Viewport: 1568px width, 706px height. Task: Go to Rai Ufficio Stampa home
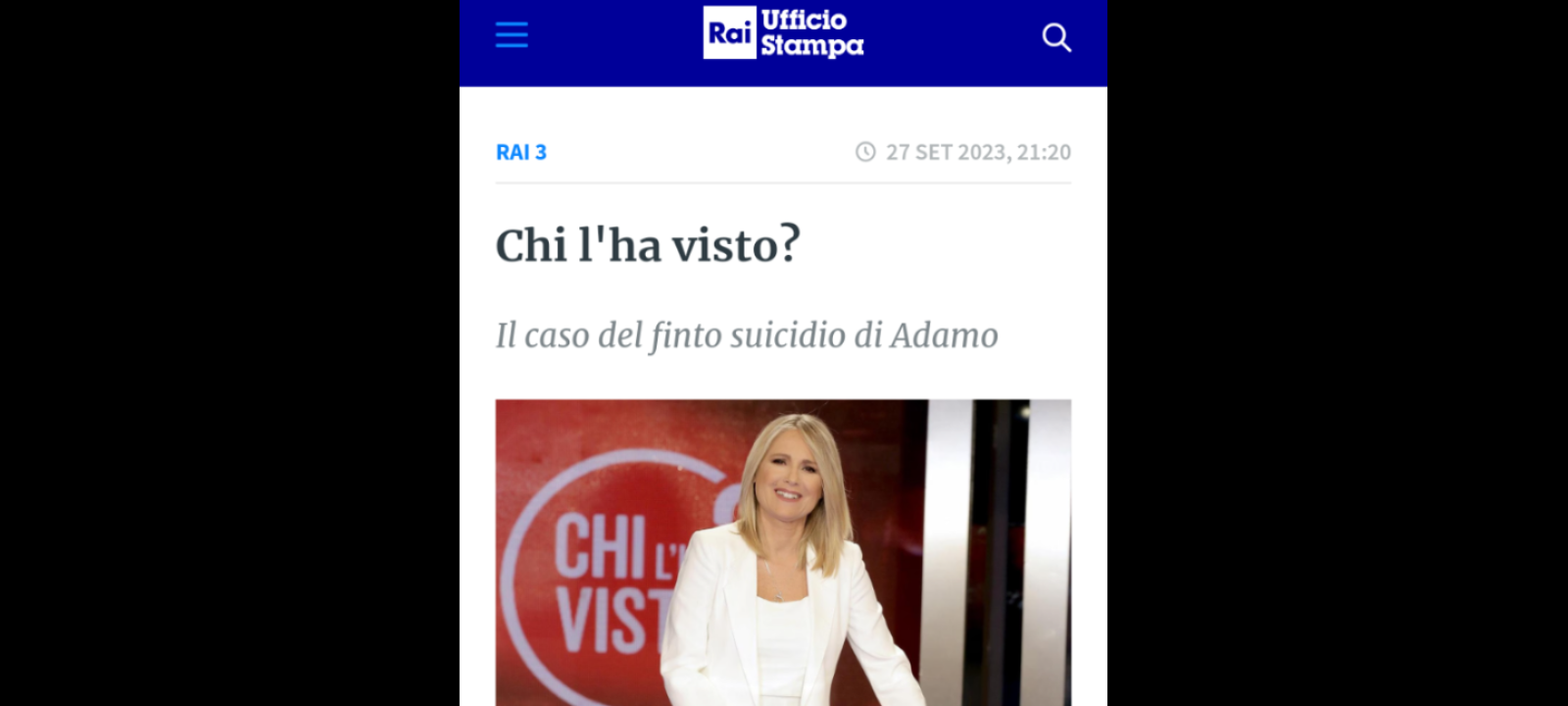(783, 32)
